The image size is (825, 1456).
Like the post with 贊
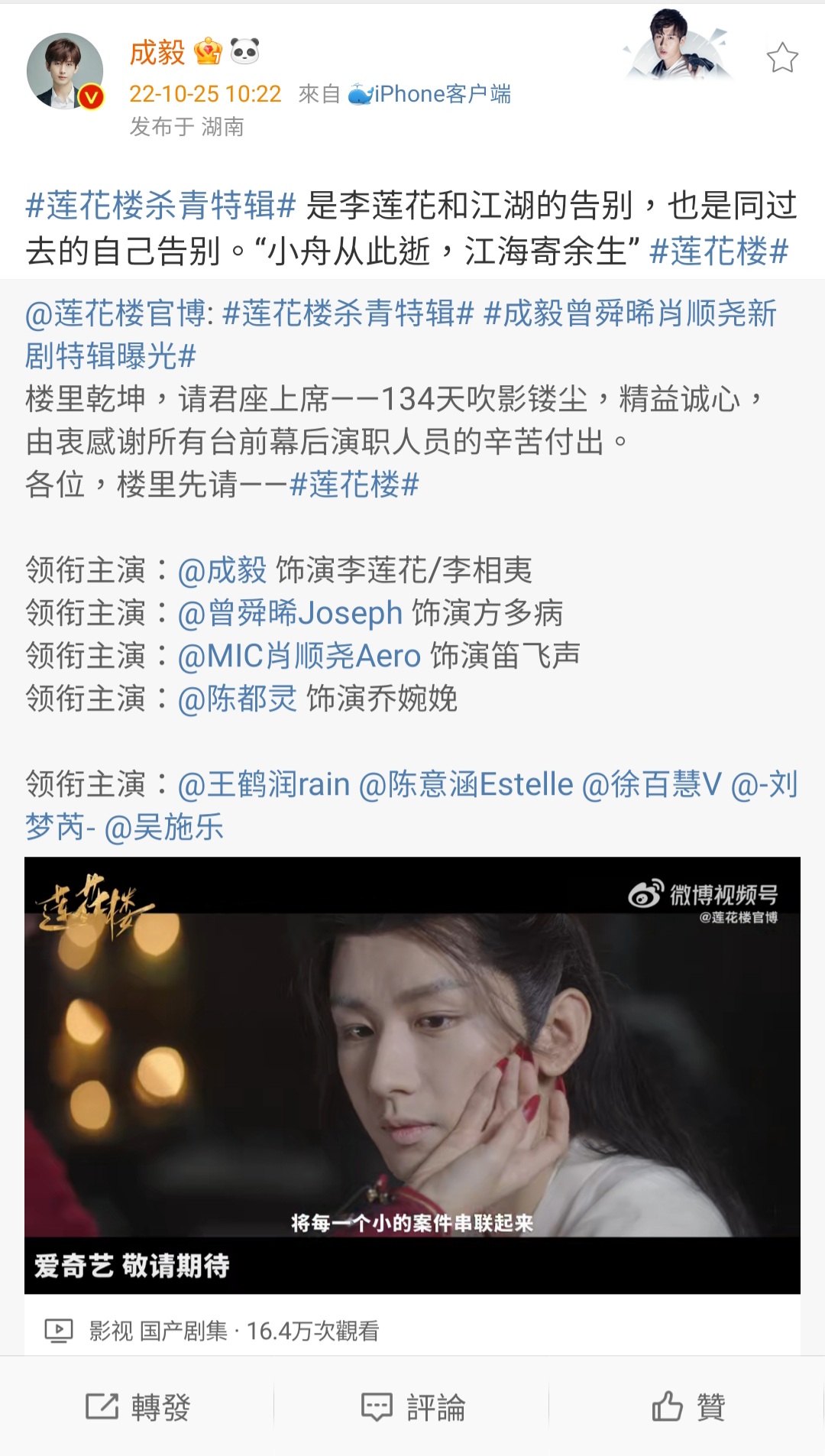pyautogui.click(x=687, y=1407)
